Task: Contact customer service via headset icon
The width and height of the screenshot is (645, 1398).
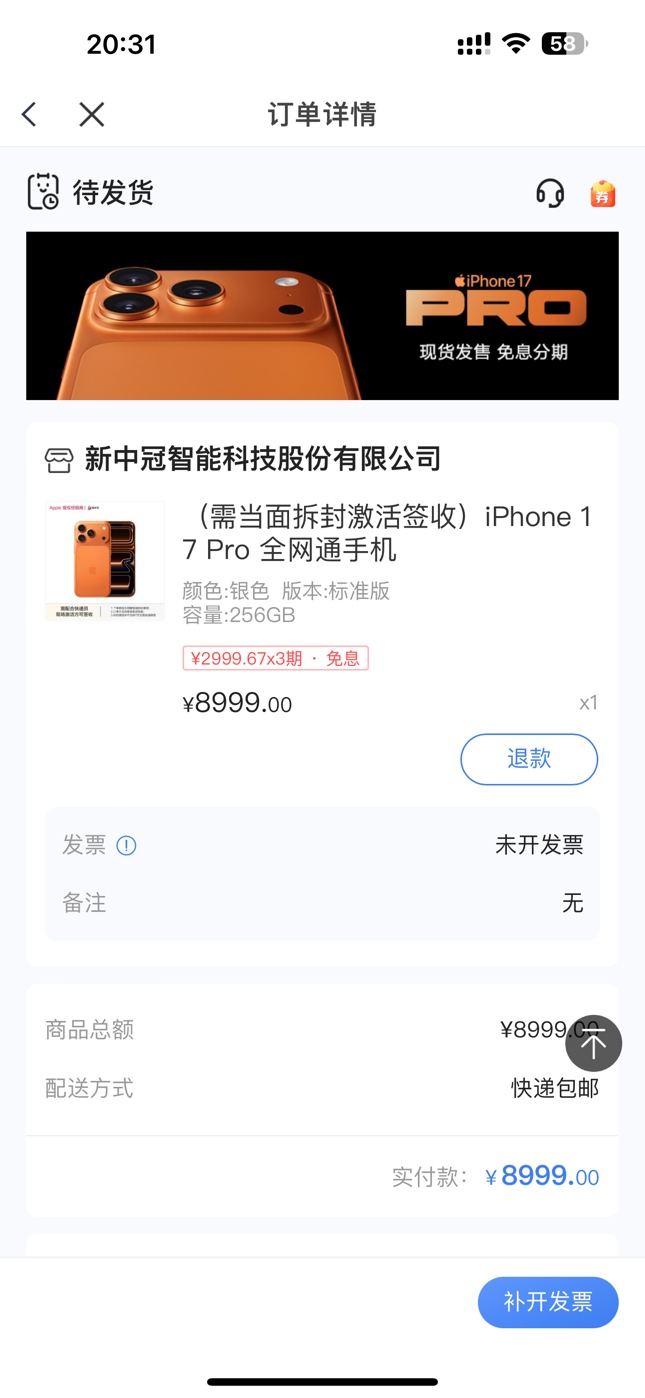Action: pyautogui.click(x=550, y=192)
